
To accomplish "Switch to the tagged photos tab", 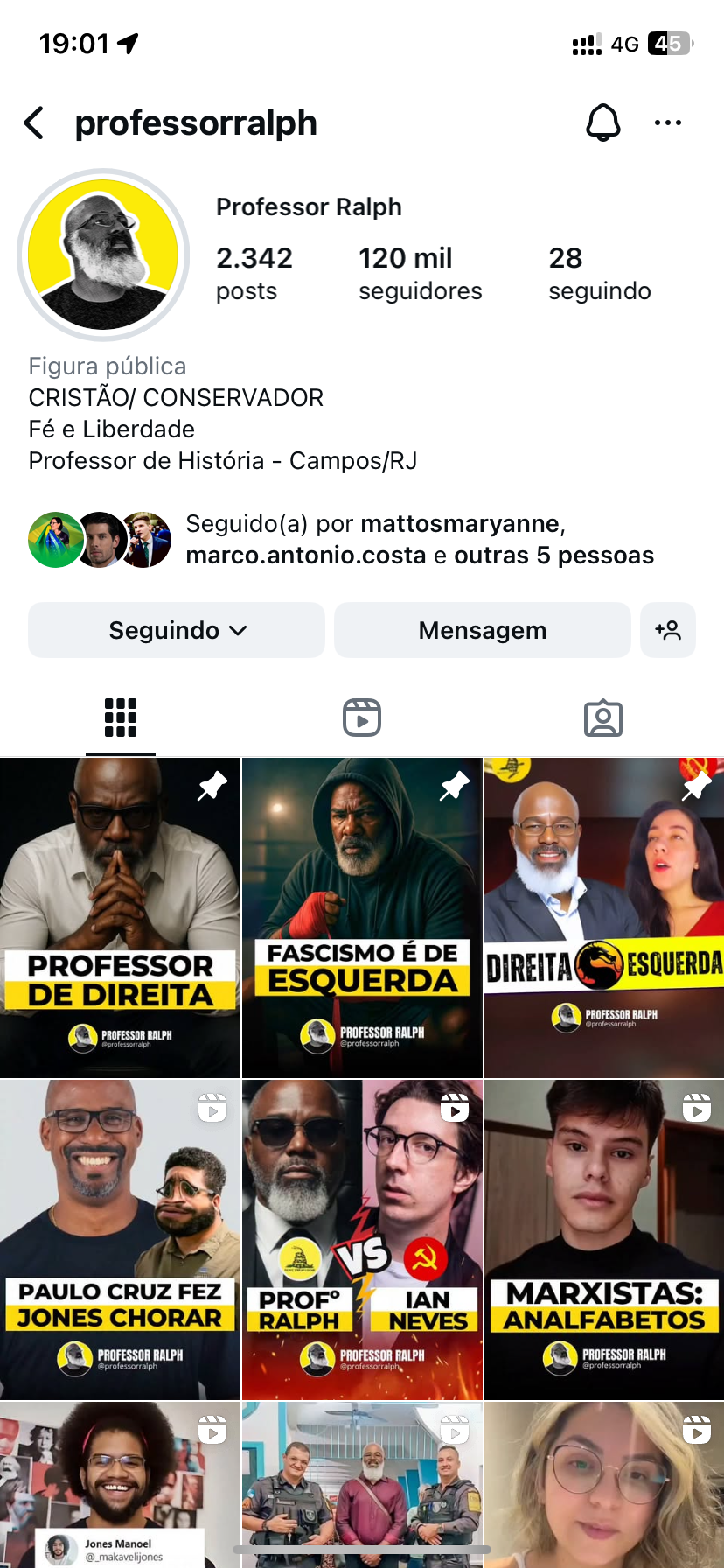I will pos(602,718).
